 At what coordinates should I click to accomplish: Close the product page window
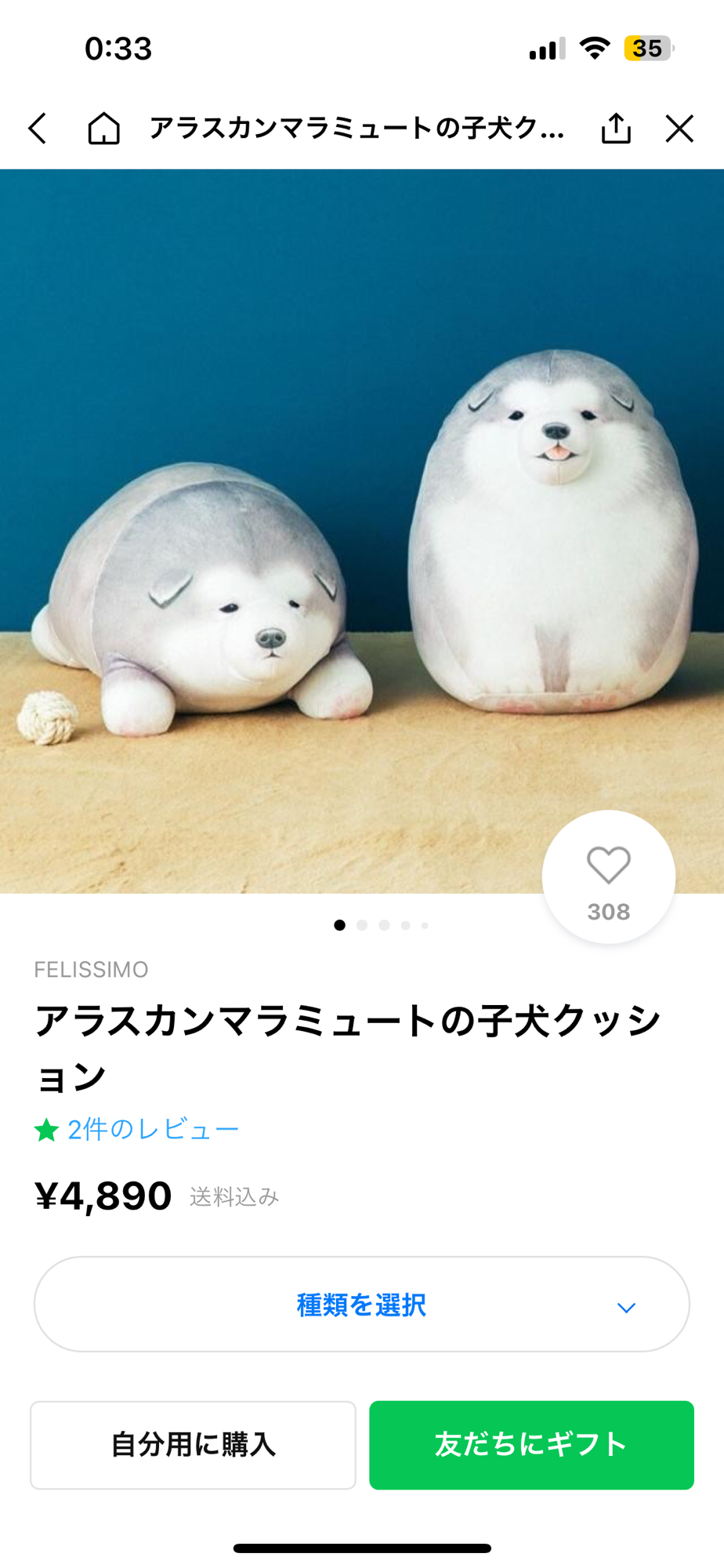pos(679,129)
